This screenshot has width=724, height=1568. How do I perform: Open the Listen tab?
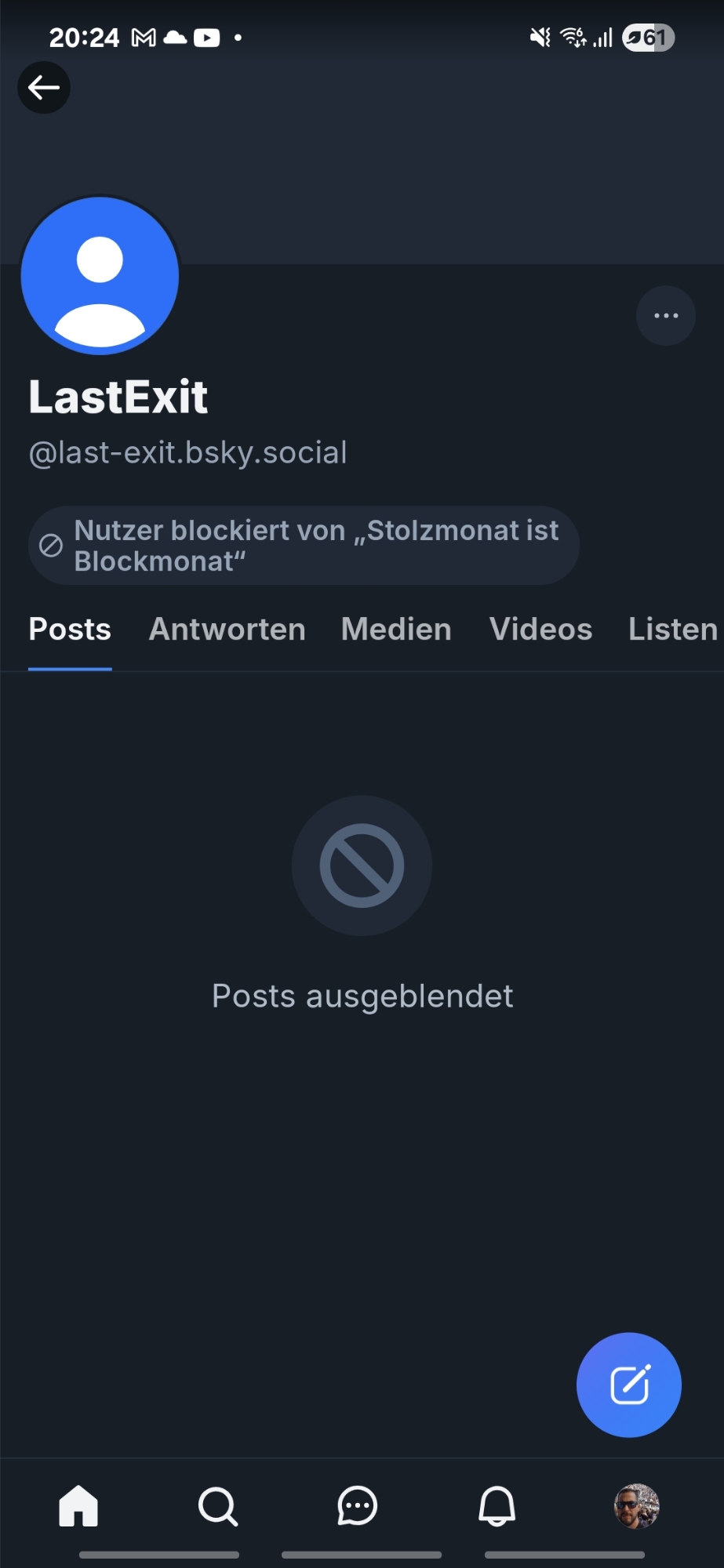pyautogui.click(x=672, y=630)
